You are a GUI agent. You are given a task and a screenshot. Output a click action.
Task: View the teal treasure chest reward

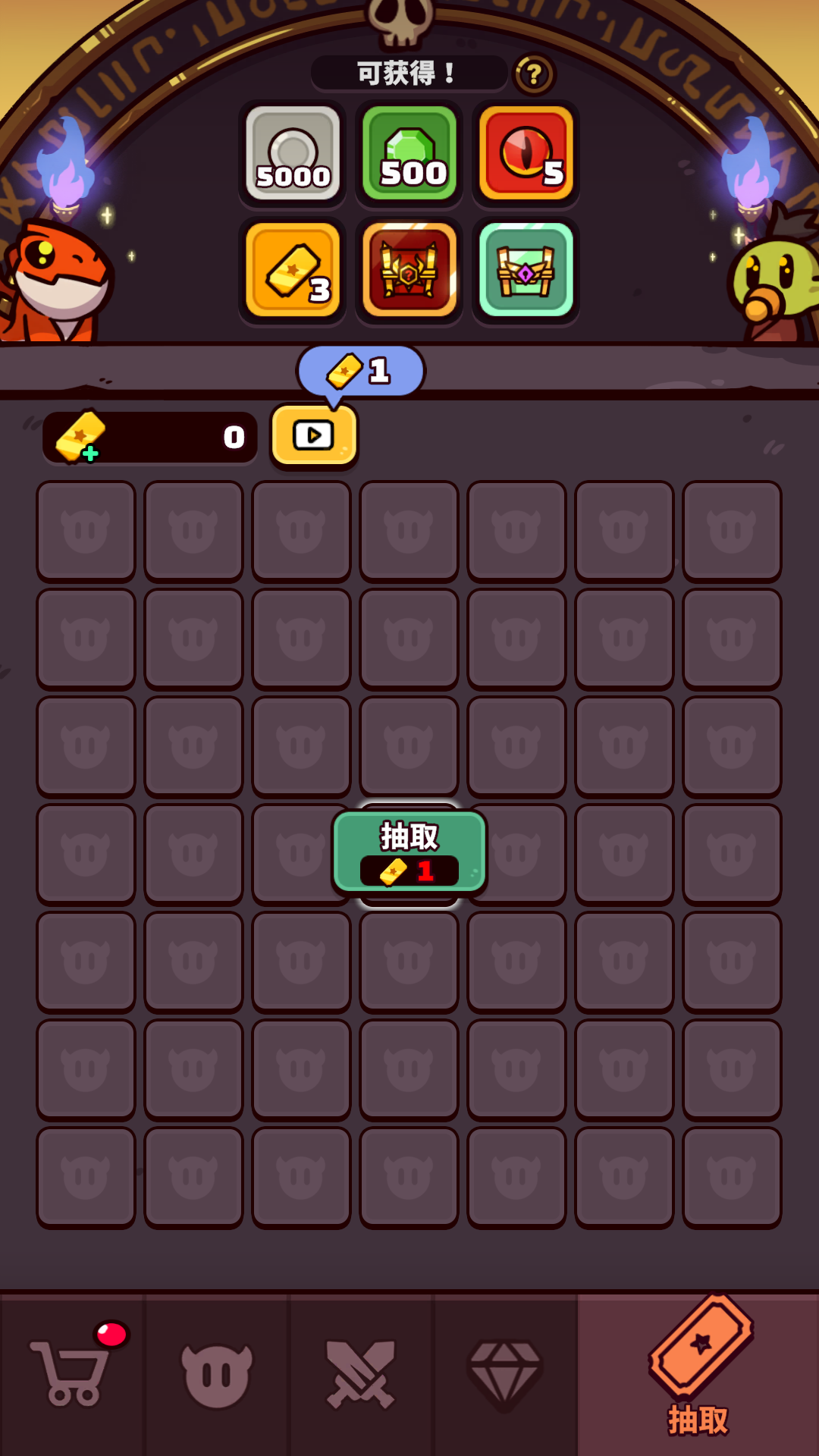(x=526, y=270)
